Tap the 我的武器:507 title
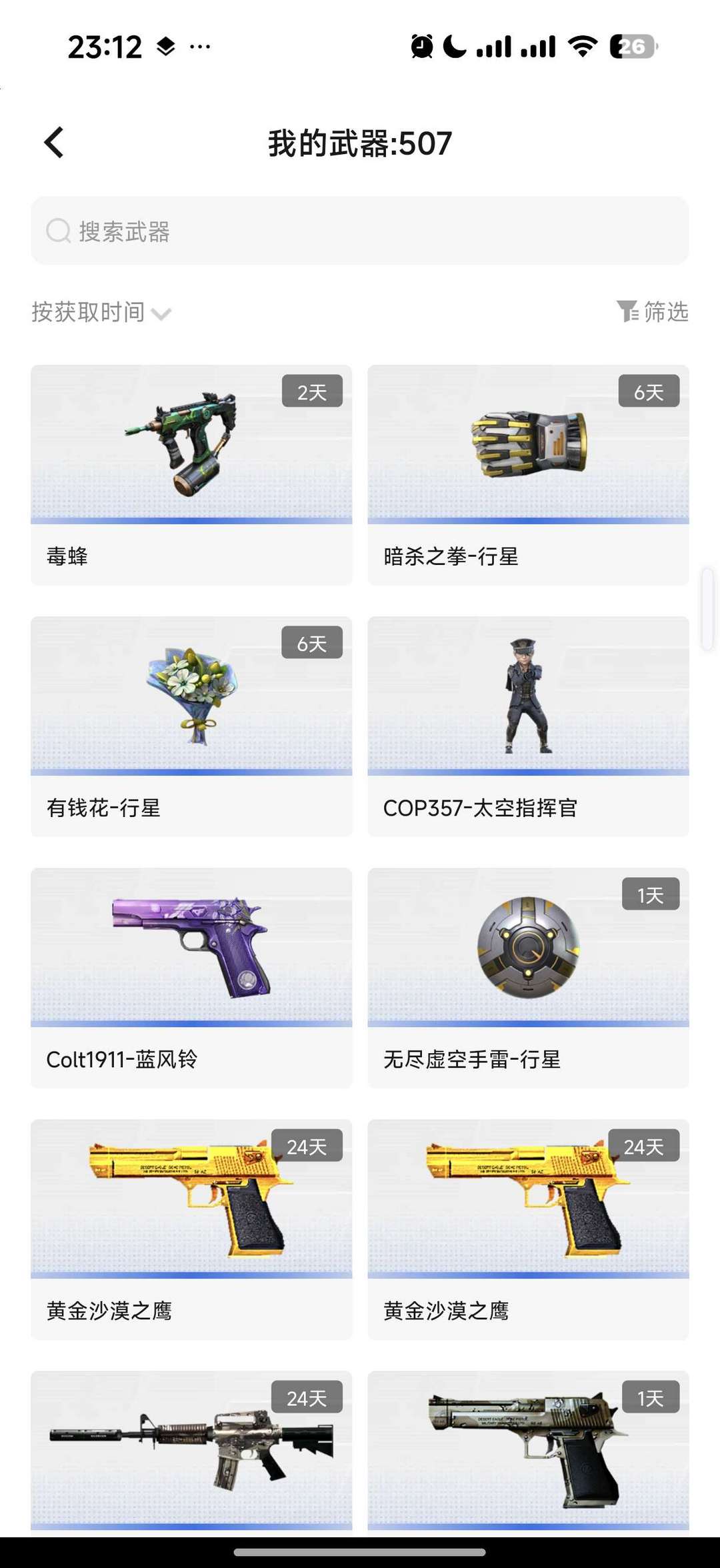Screen dimensions: 720x1568 (359, 142)
